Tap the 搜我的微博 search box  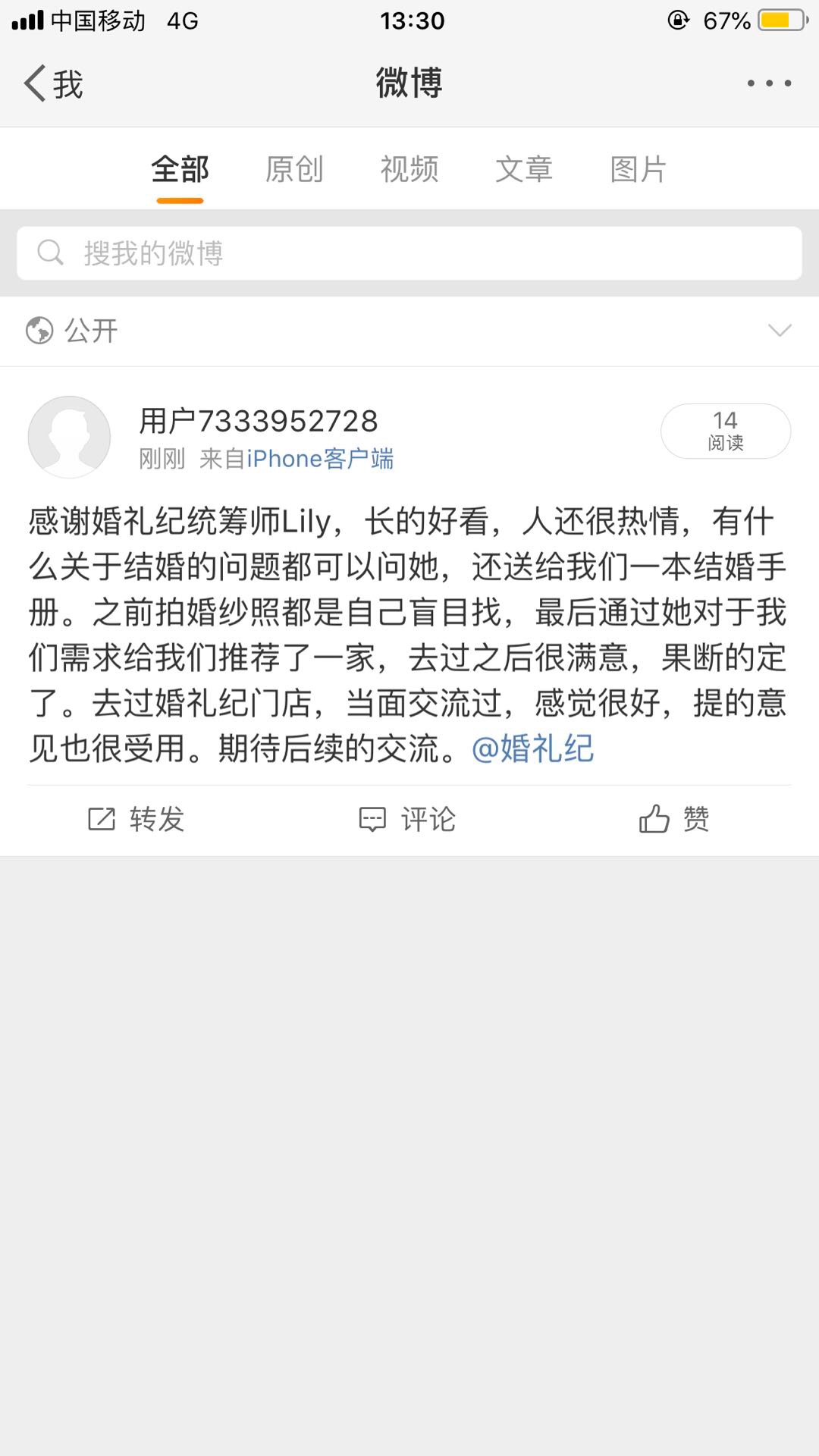pos(409,253)
